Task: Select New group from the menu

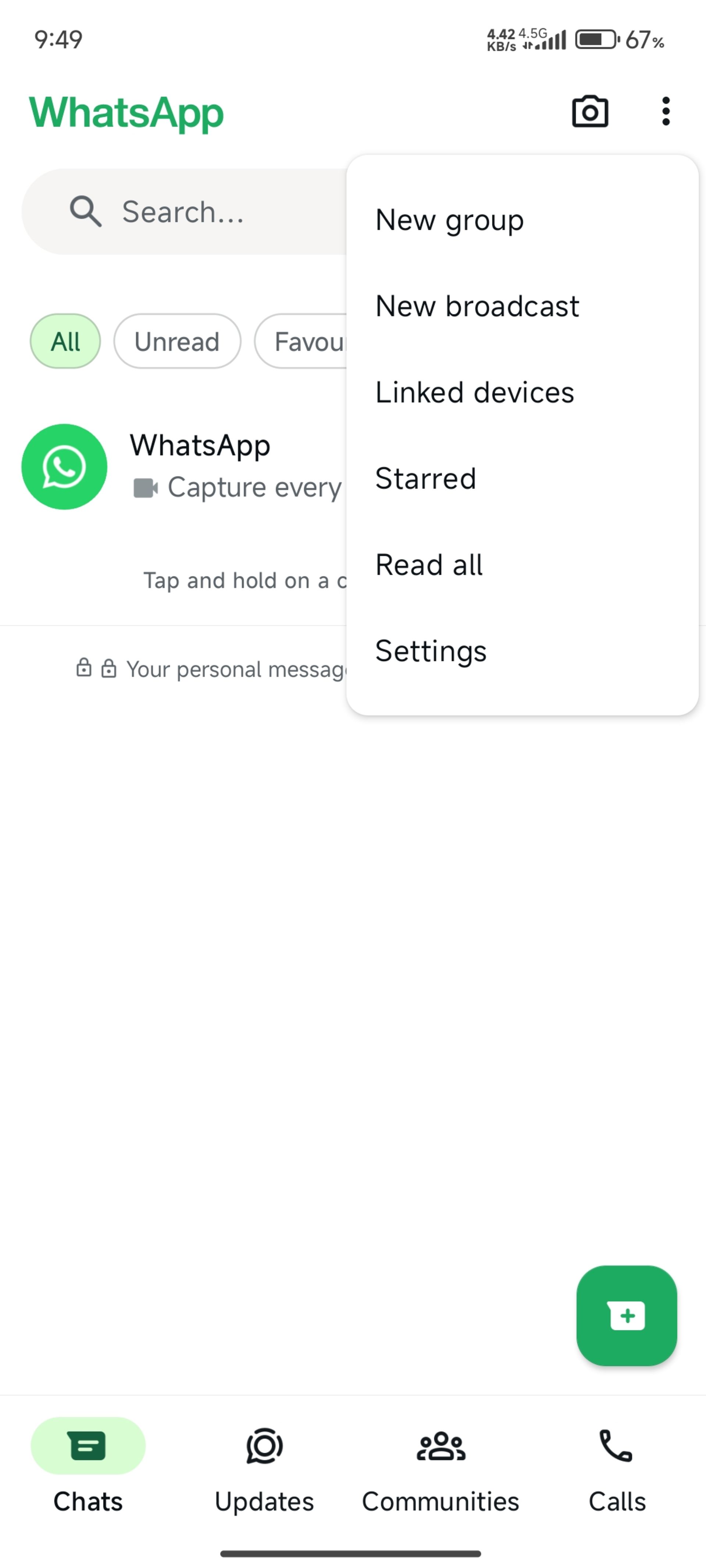Action: pyautogui.click(x=450, y=220)
